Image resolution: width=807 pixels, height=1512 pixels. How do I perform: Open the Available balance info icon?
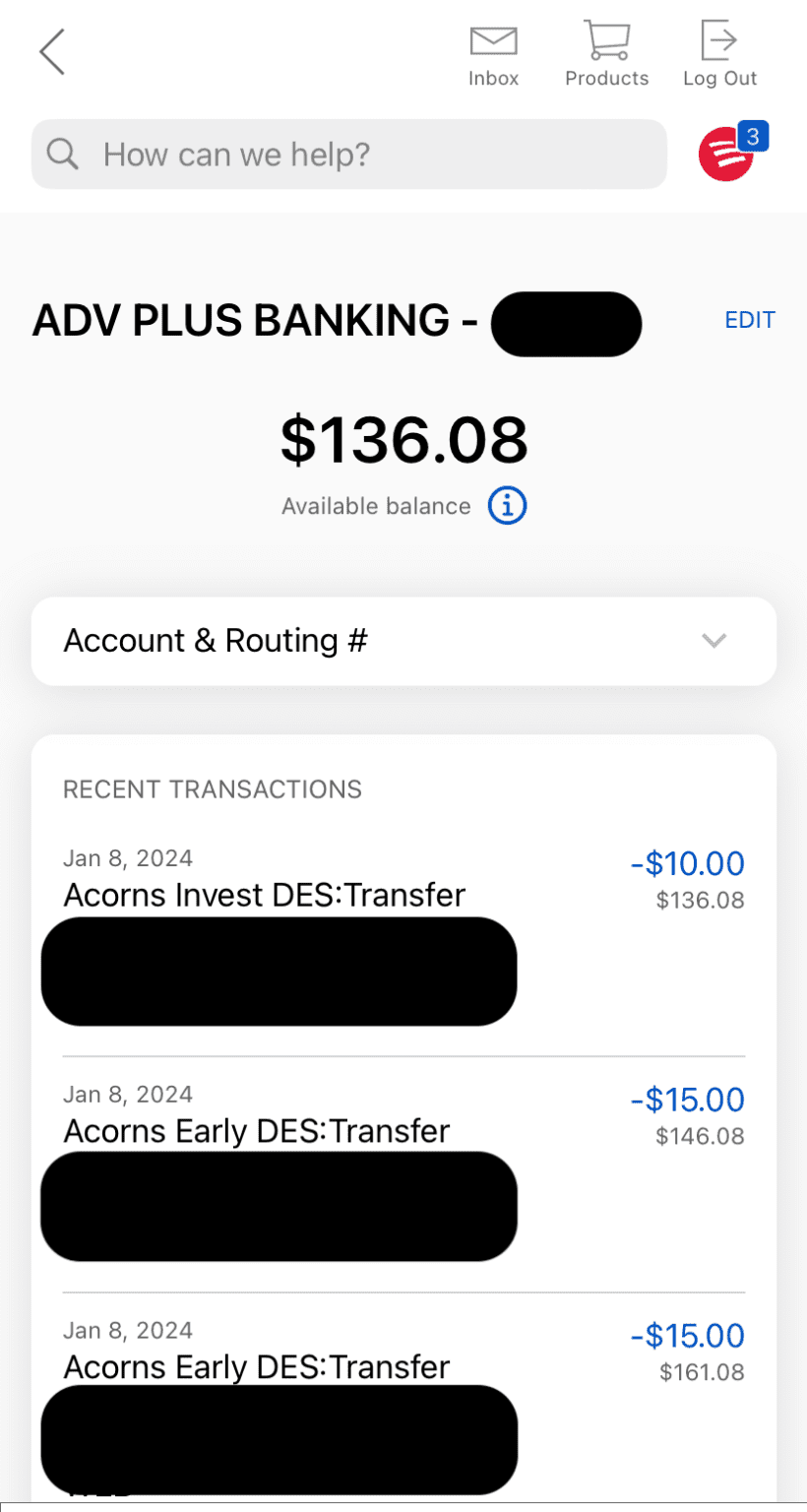coord(508,505)
